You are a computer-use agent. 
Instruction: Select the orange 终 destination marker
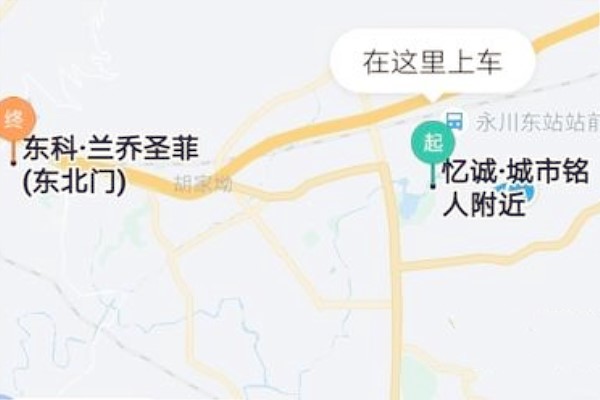click(14, 116)
